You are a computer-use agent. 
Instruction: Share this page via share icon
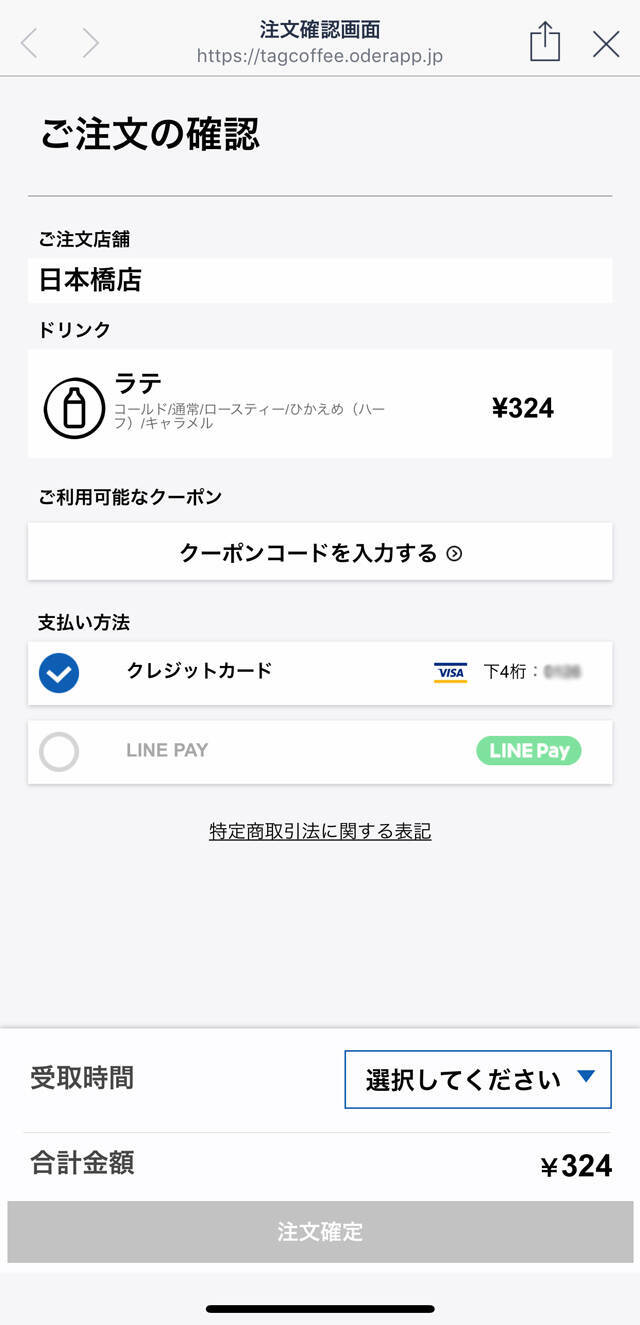point(545,43)
